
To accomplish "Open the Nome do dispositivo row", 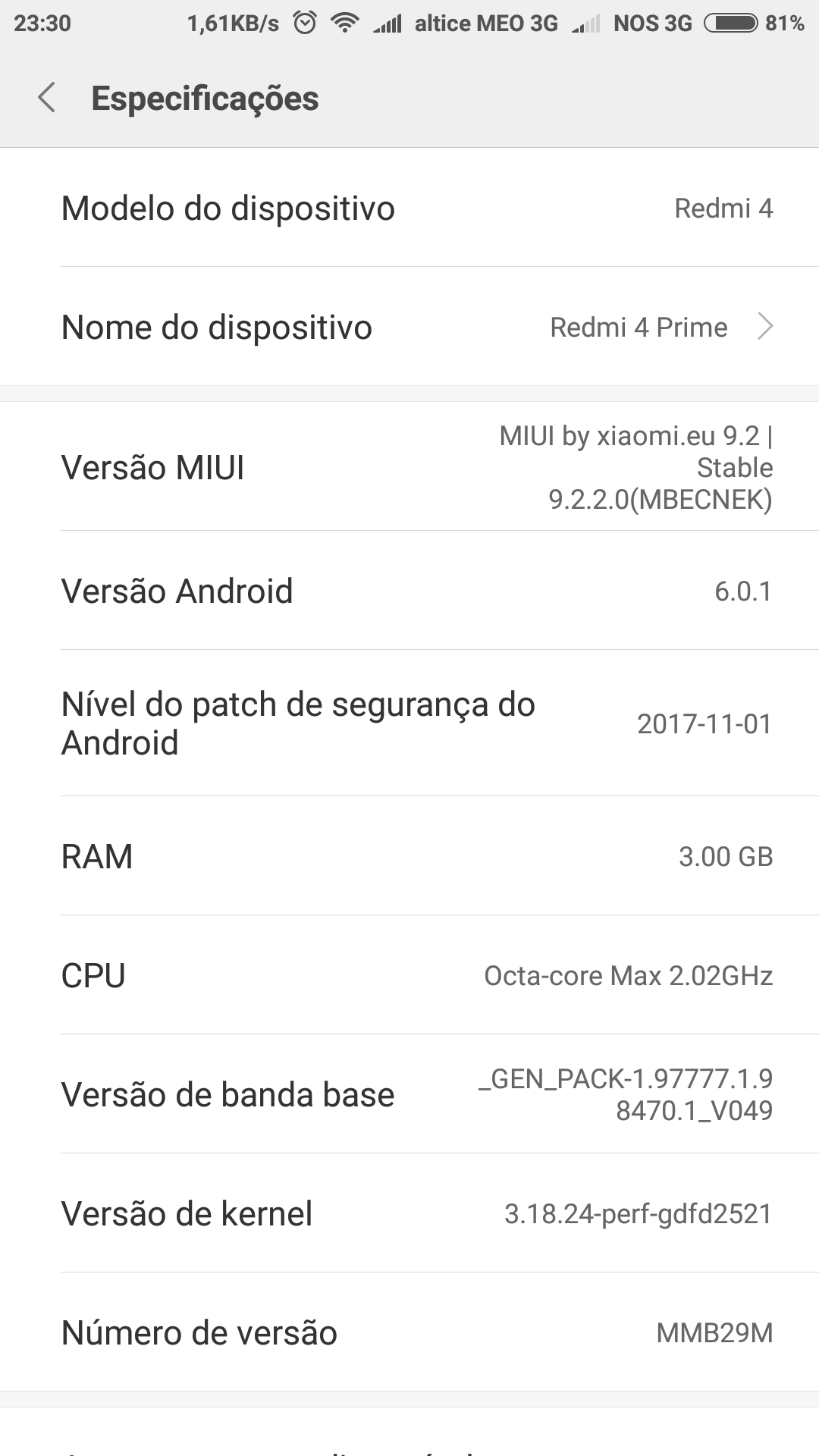I will pos(409,327).
